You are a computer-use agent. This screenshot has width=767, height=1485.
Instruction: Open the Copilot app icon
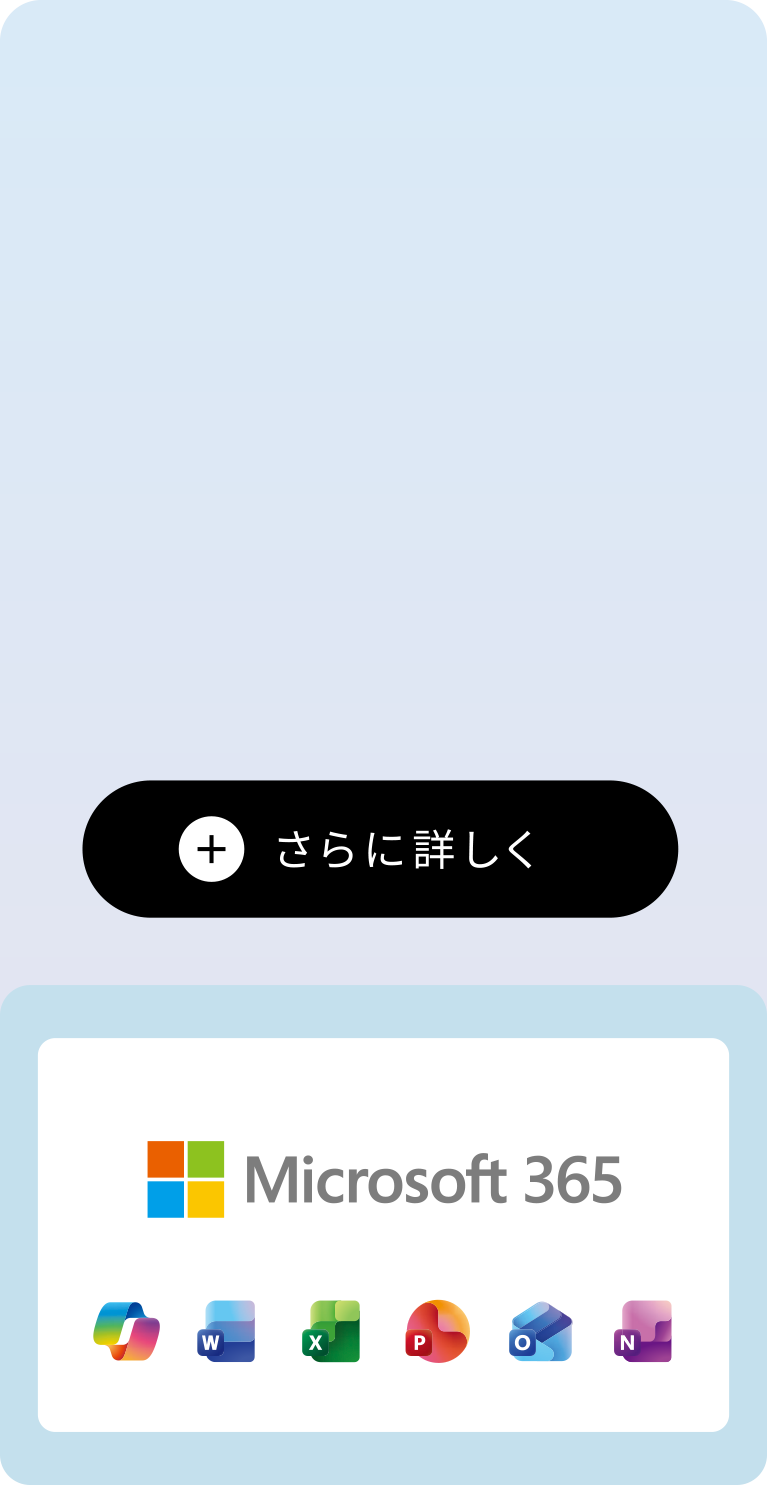[126, 1331]
